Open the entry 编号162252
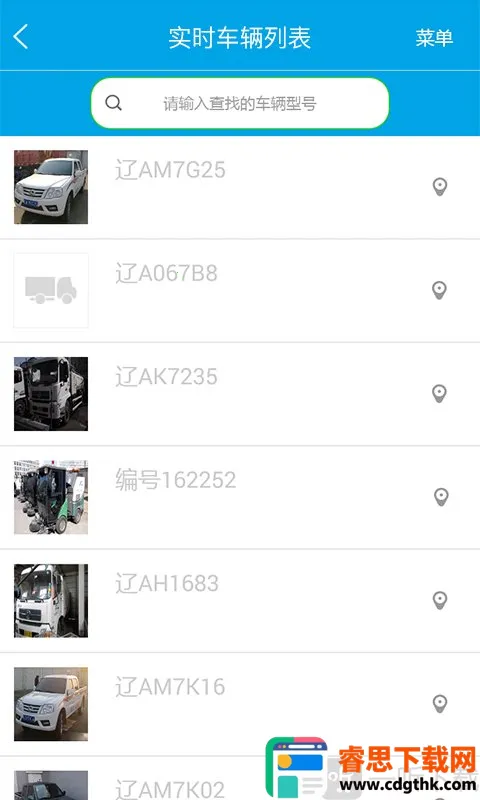Screen dimensions: 480x800 [240, 498]
